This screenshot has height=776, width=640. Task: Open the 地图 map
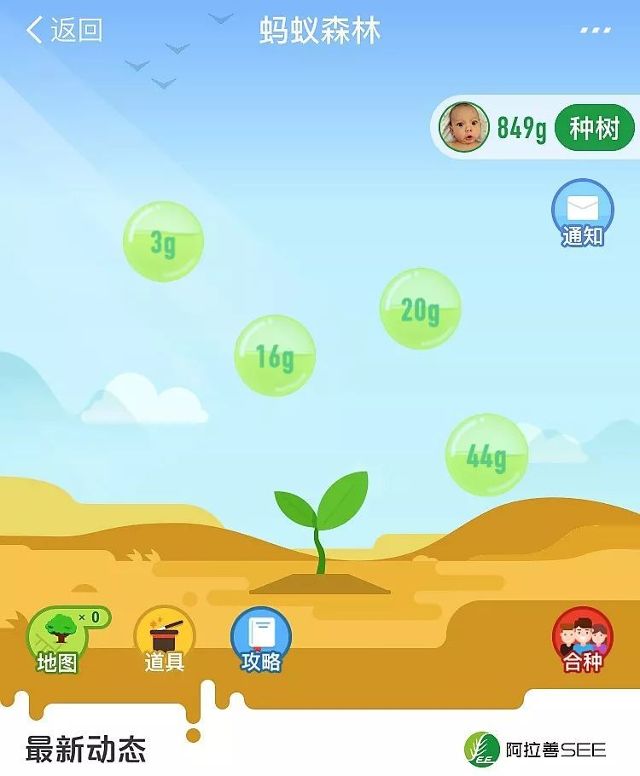[57, 640]
